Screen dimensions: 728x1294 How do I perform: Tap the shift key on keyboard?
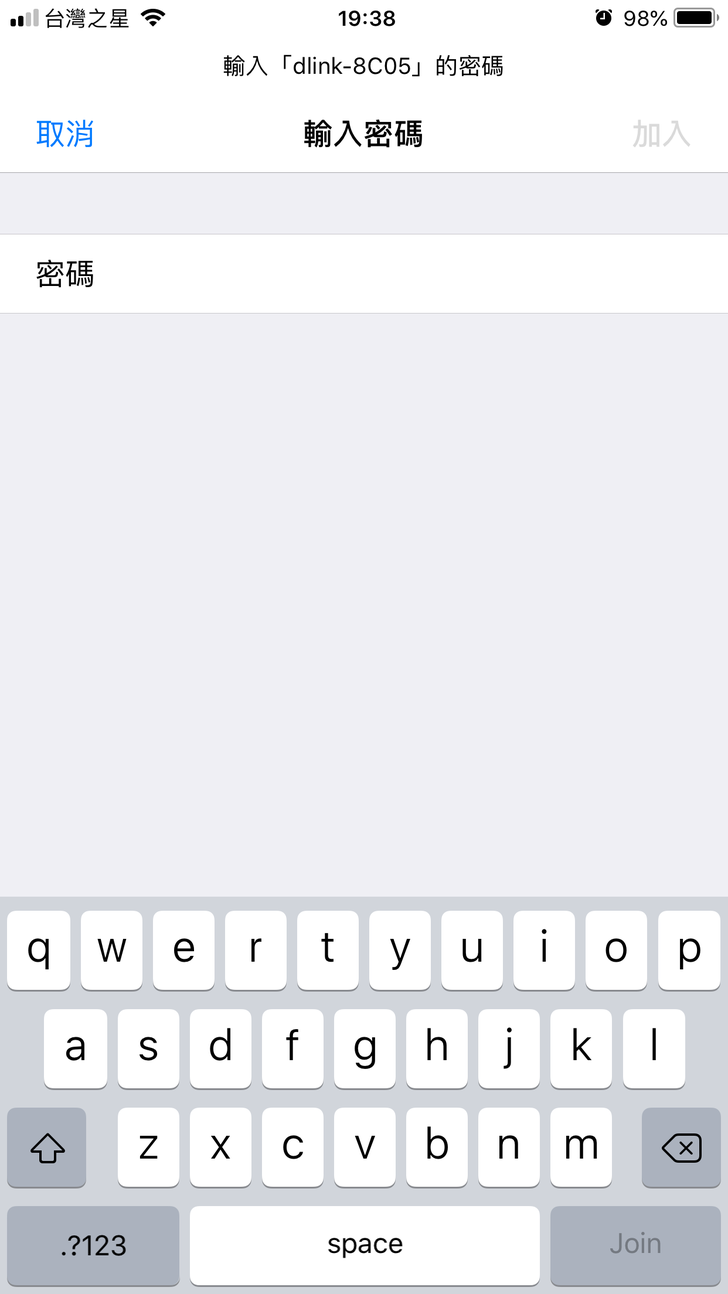47,1148
